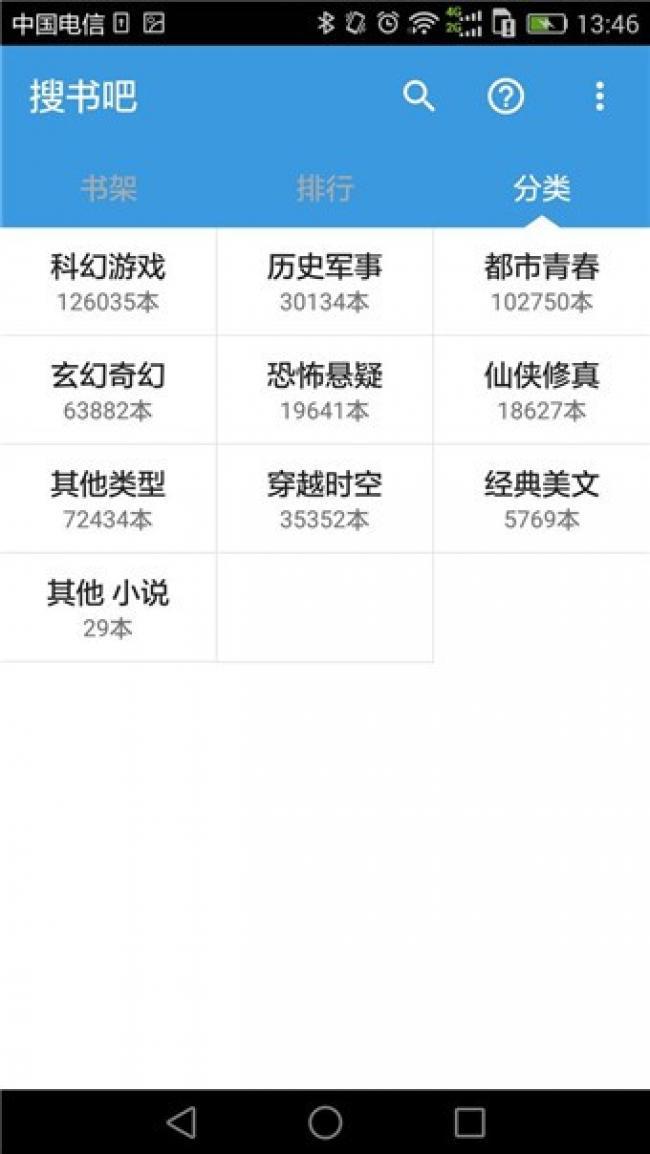650x1154 pixels.
Task: Go back with the system back button
Action: tap(181, 1122)
